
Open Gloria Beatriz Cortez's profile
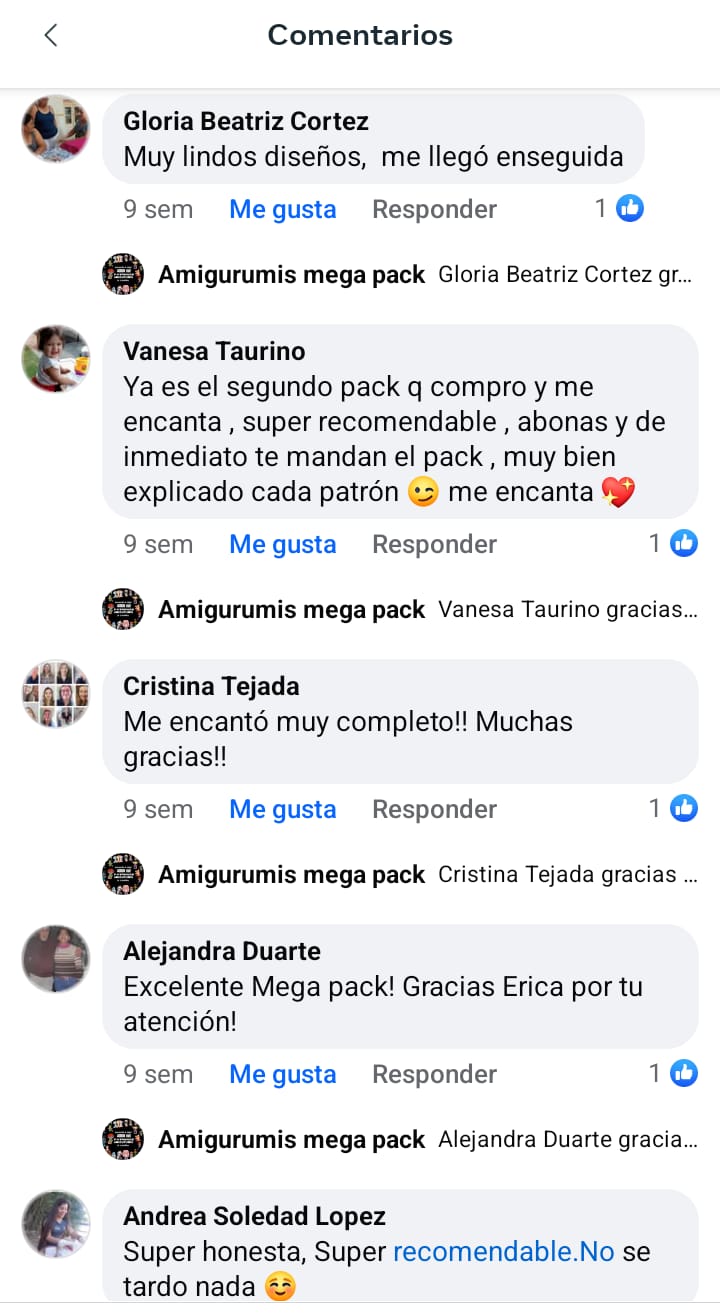(x=245, y=121)
